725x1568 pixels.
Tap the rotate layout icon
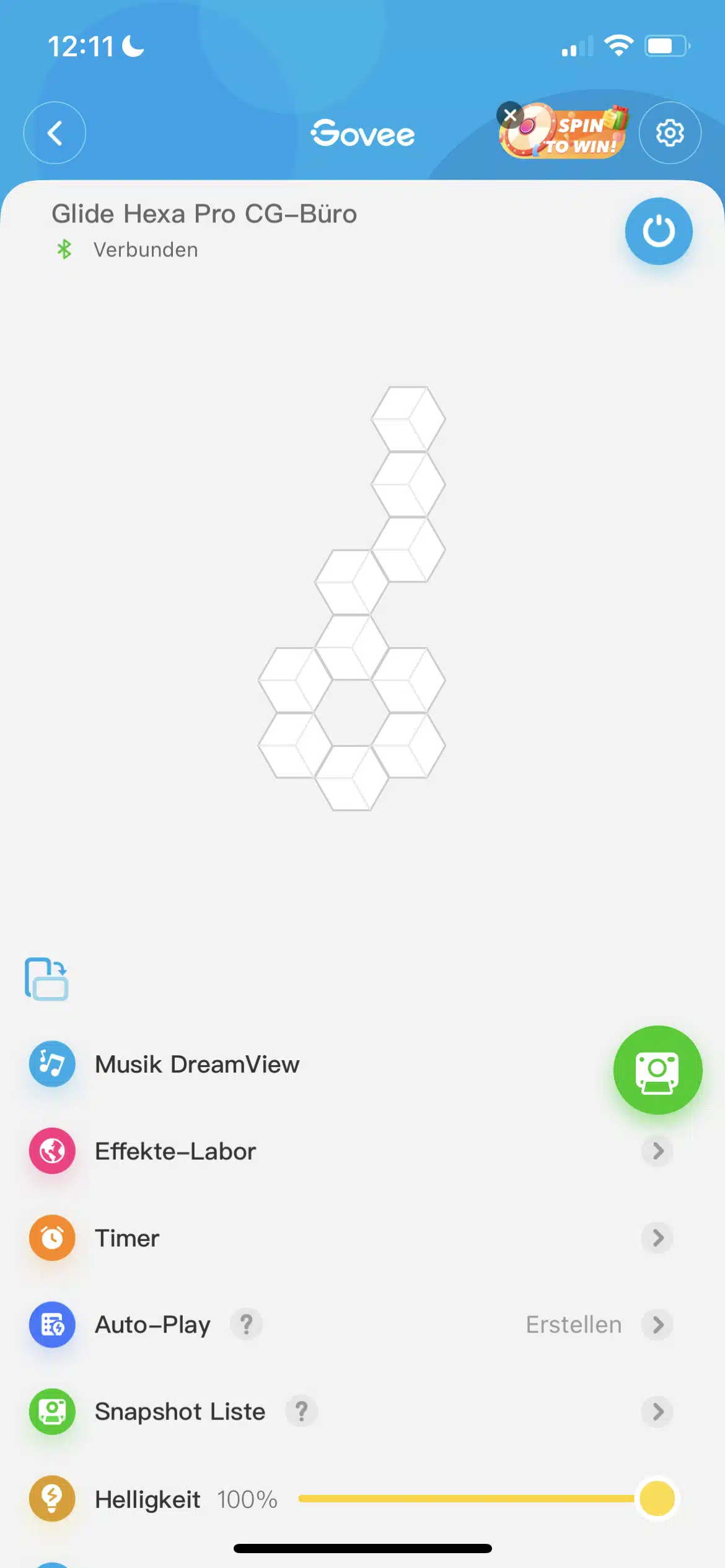pyautogui.click(x=46, y=978)
